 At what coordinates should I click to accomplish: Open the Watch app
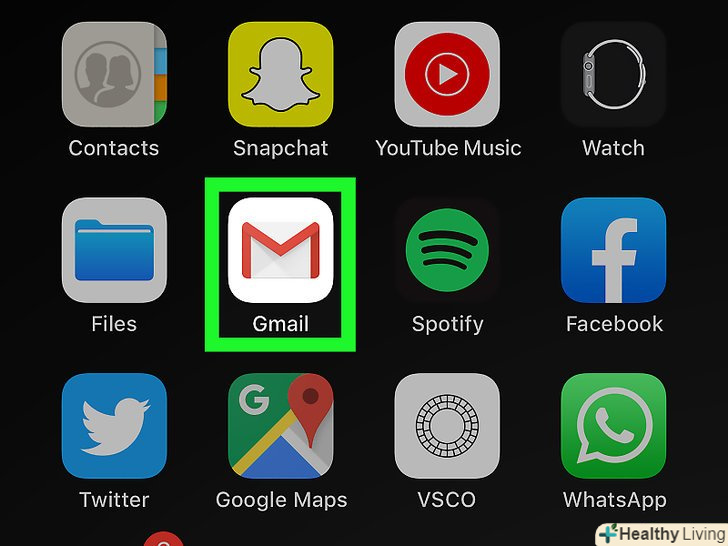tap(613, 75)
